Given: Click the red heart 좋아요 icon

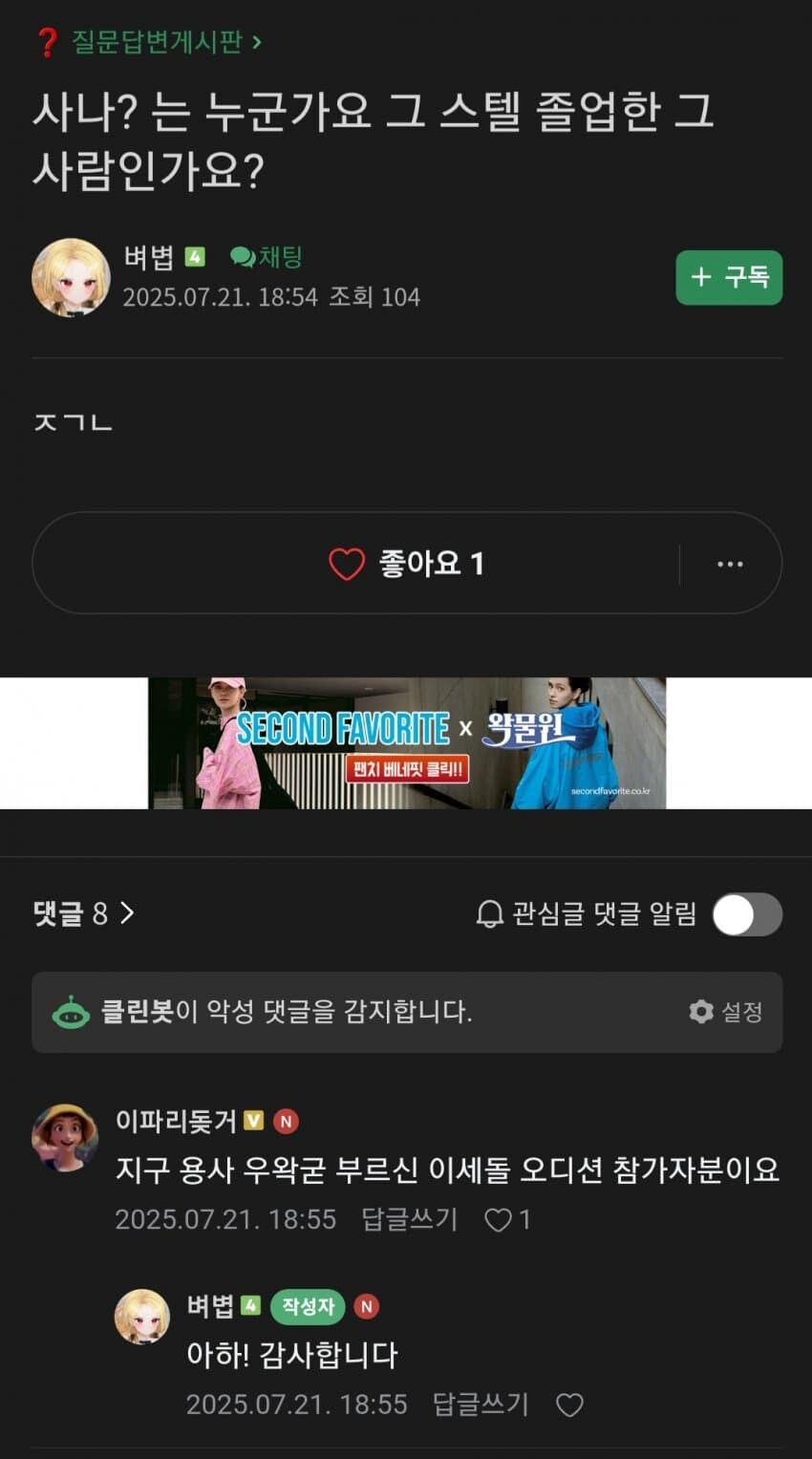Looking at the screenshot, I should click(x=344, y=563).
